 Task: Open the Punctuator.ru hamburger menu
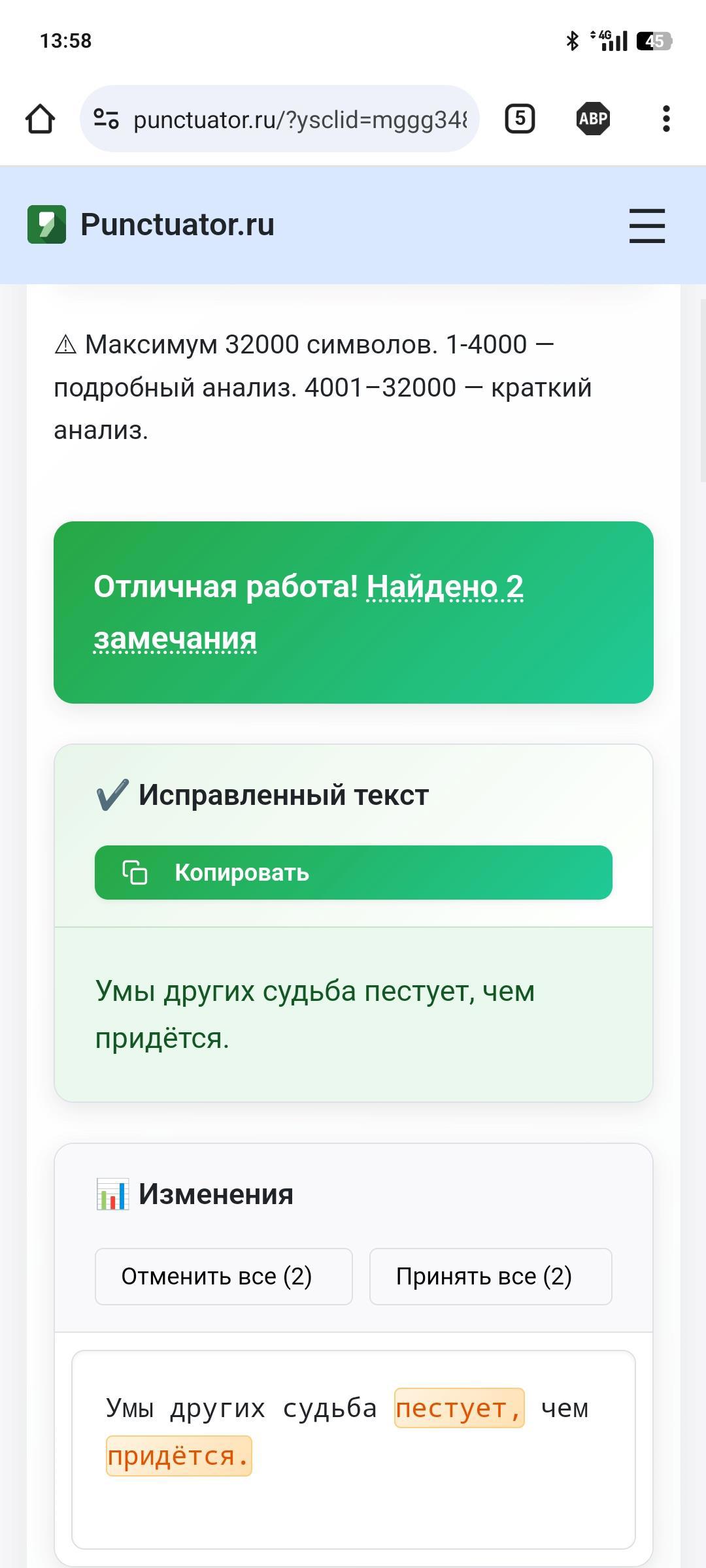point(647,225)
